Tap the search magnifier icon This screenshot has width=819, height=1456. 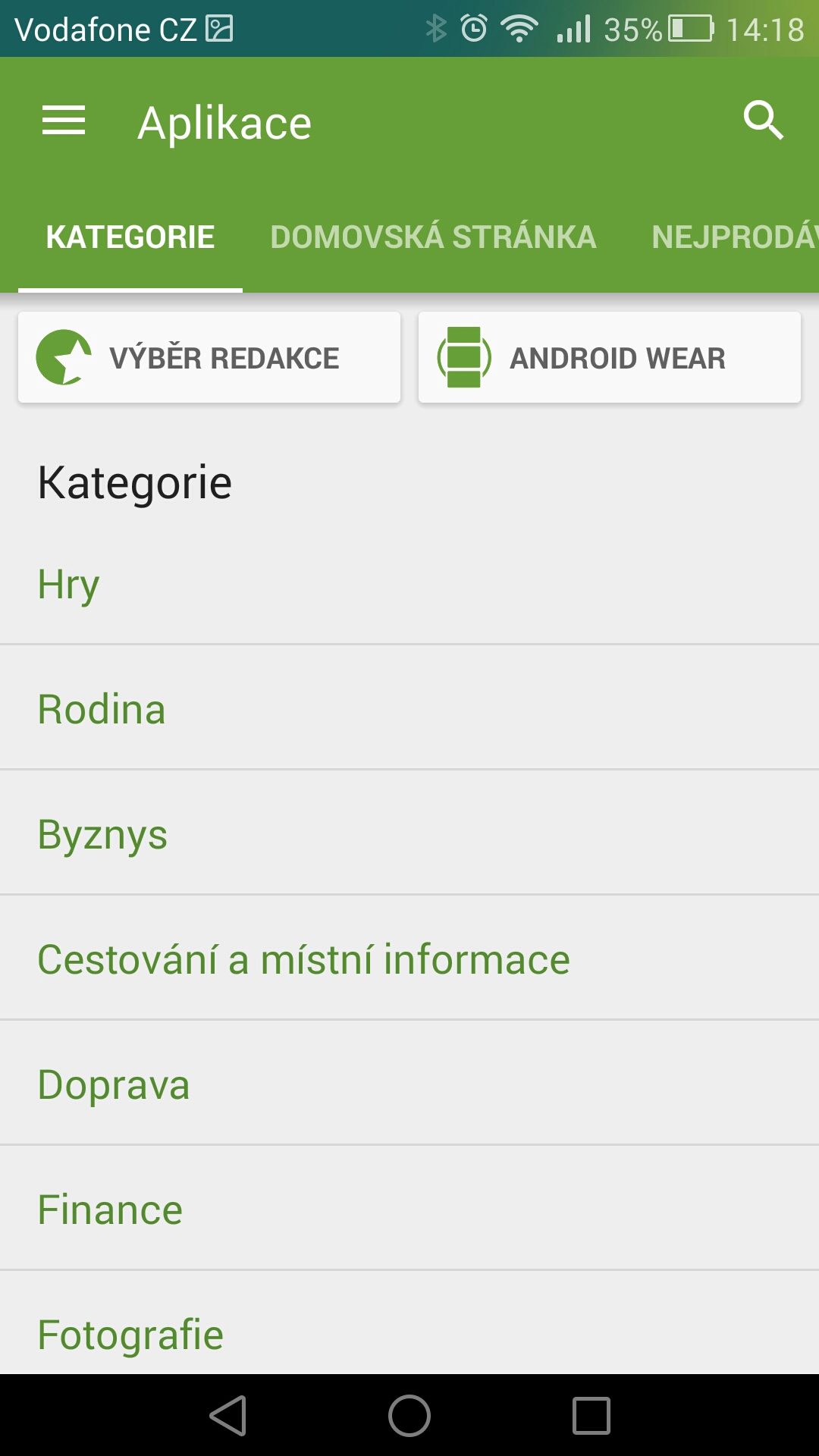(x=763, y=121)
